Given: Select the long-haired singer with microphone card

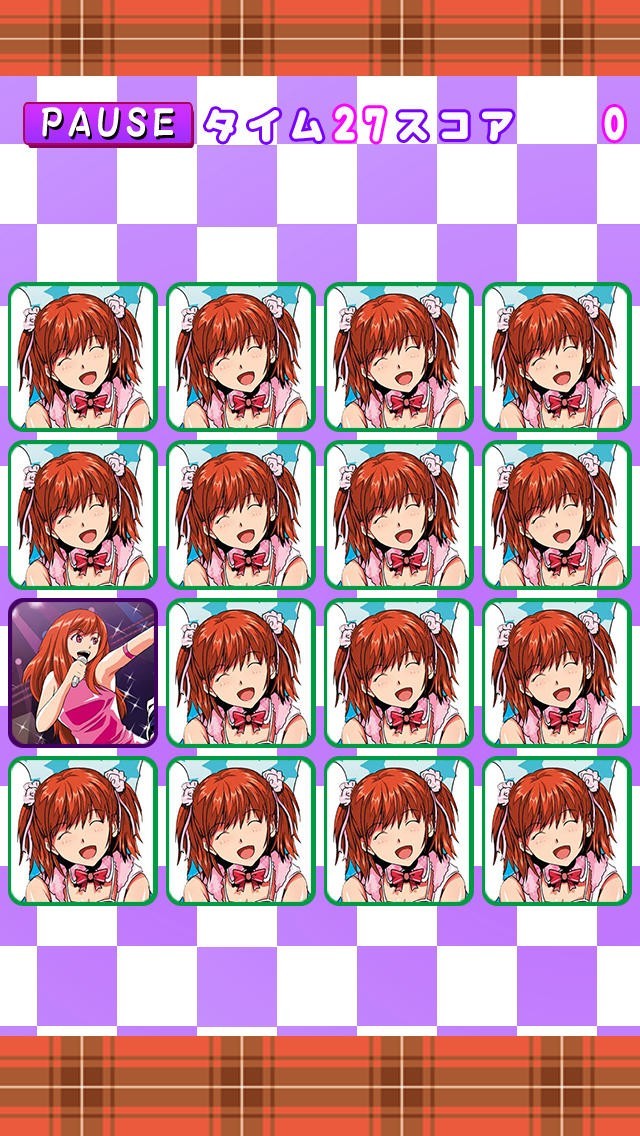Looking at the screenshot, I should tap(83, 673).
